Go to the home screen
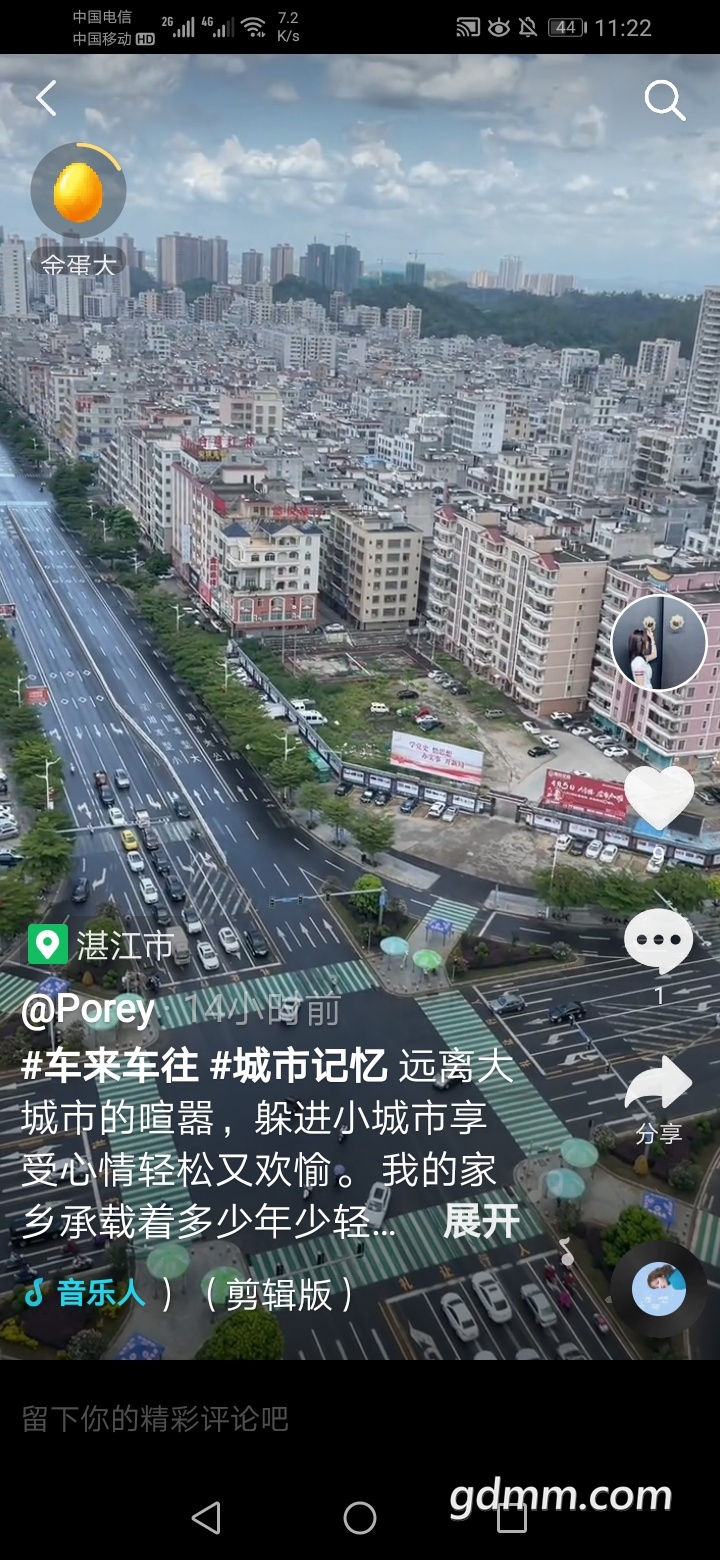This screenshot has width=720, height=1560. 360,1518
